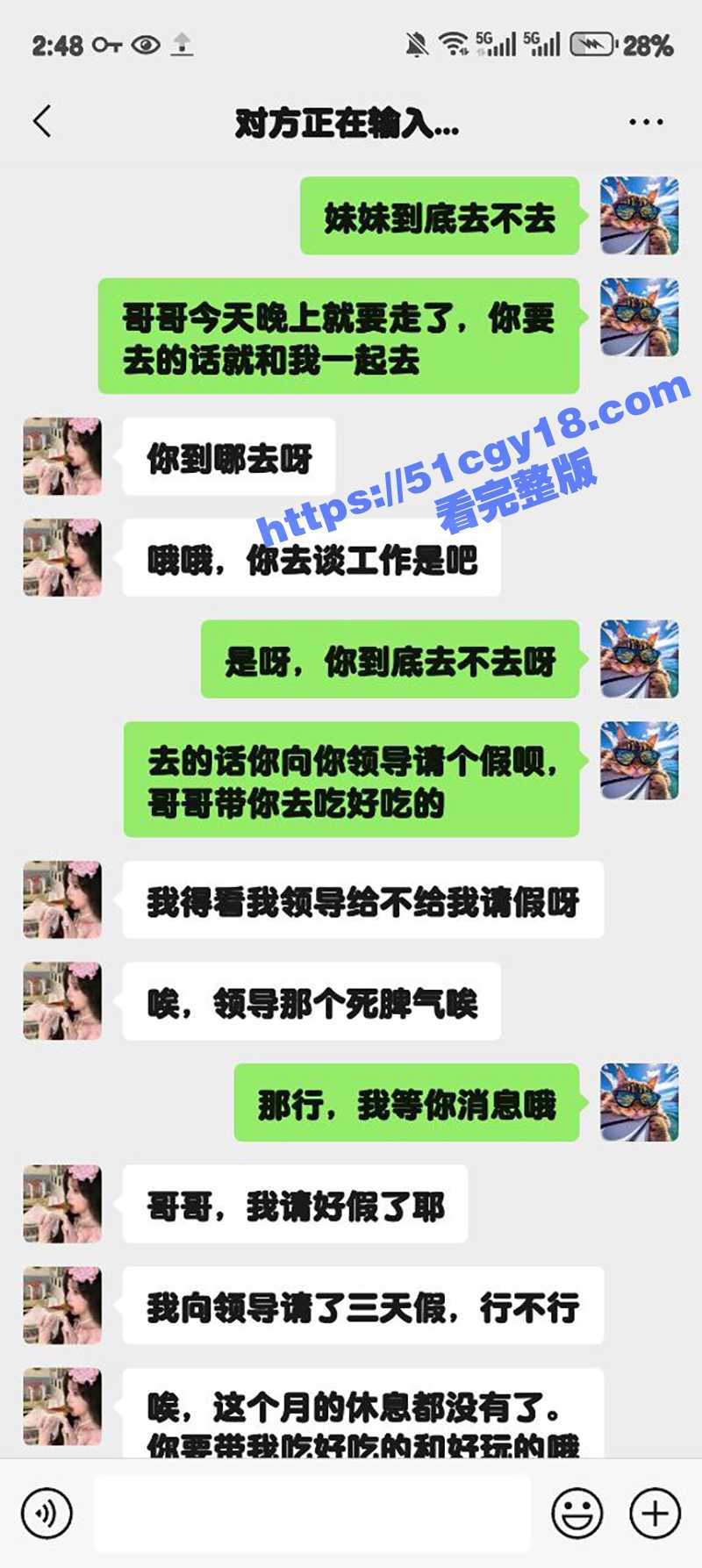Switch to voice message input
Image resolution: width=702 pixels, height=1568 pixels.
[x=47, y=1513]
